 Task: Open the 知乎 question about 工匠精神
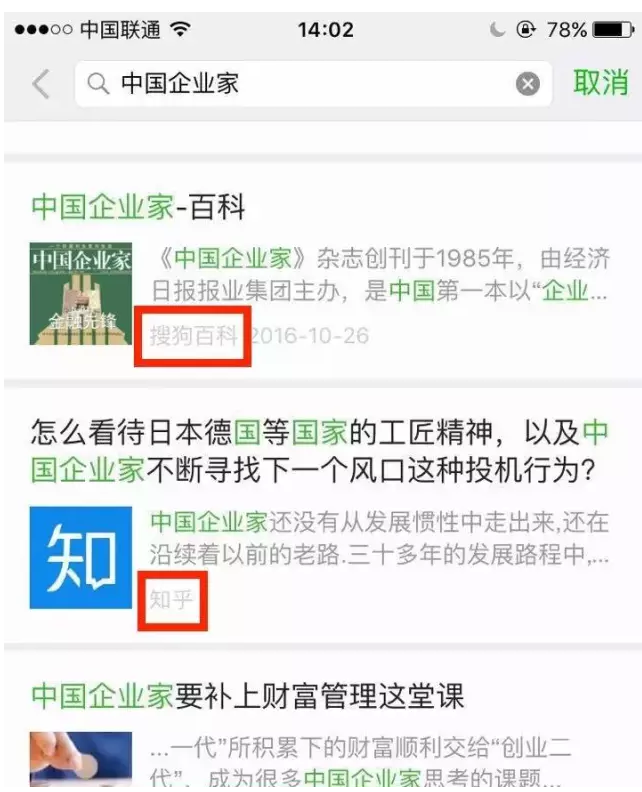[x=320, y=451]
